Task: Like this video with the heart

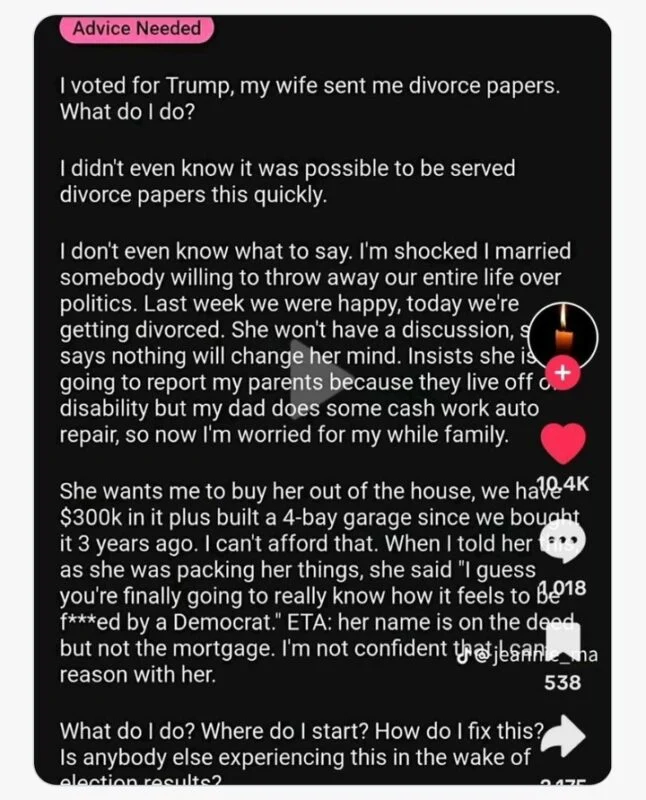Action: [x=562, y=443]
